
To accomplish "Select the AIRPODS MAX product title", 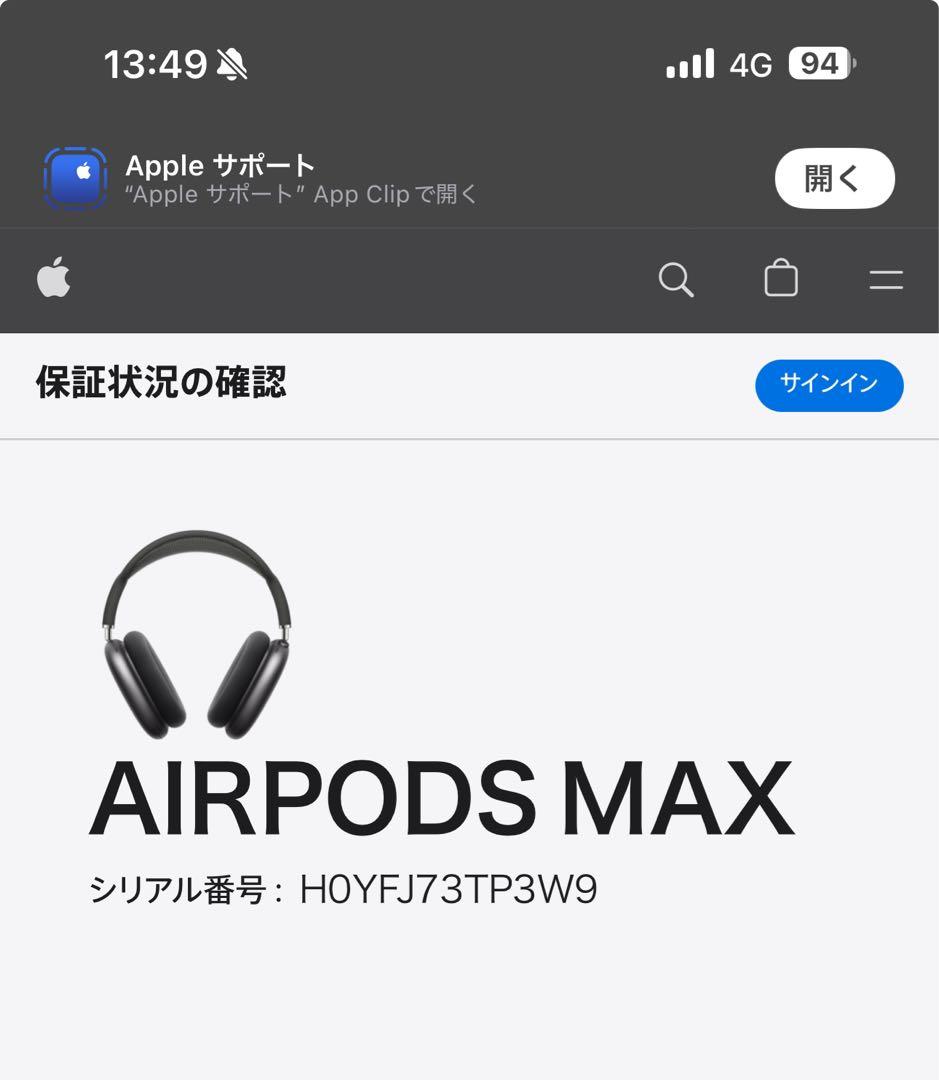I will coord(441,795).
